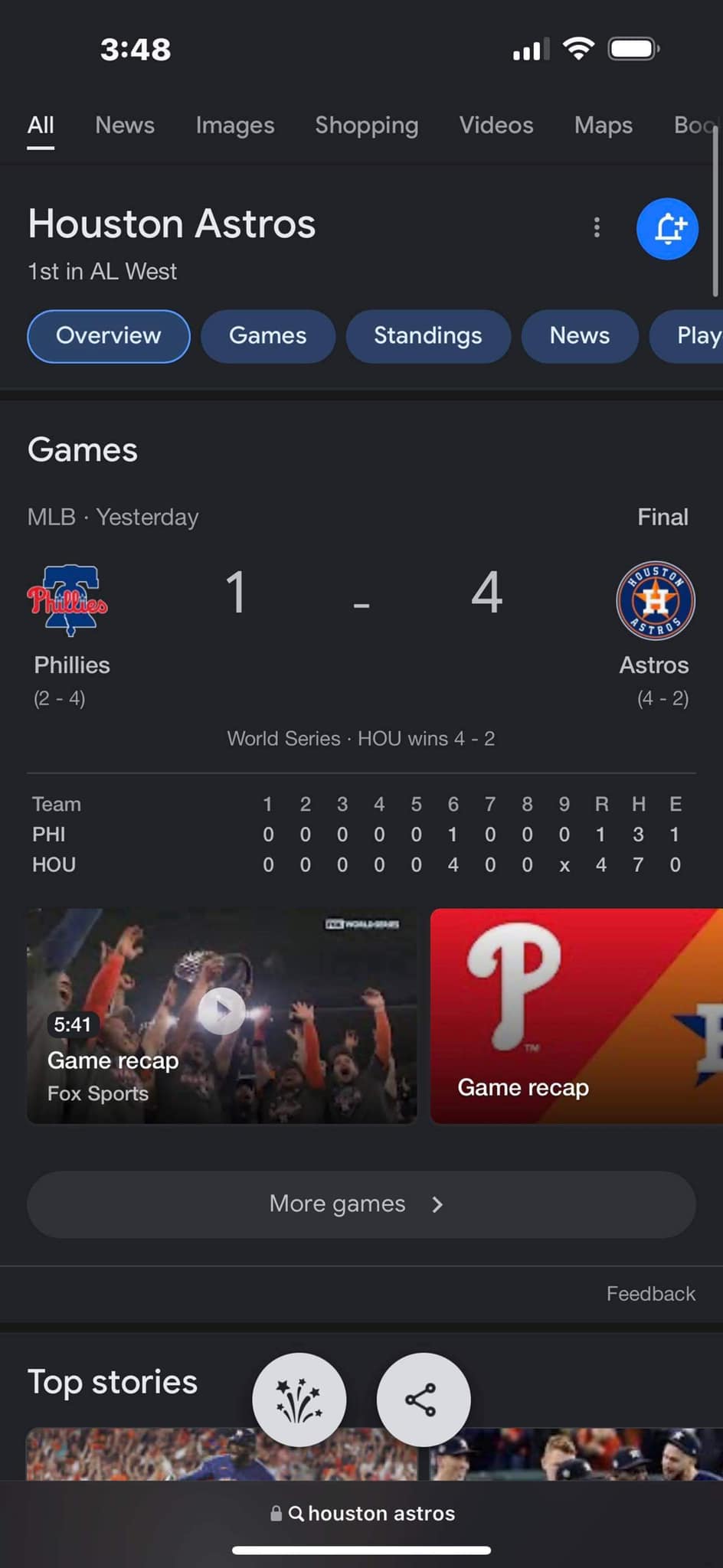Tap the Feedback link
723x1568 pixels.
650,1294
